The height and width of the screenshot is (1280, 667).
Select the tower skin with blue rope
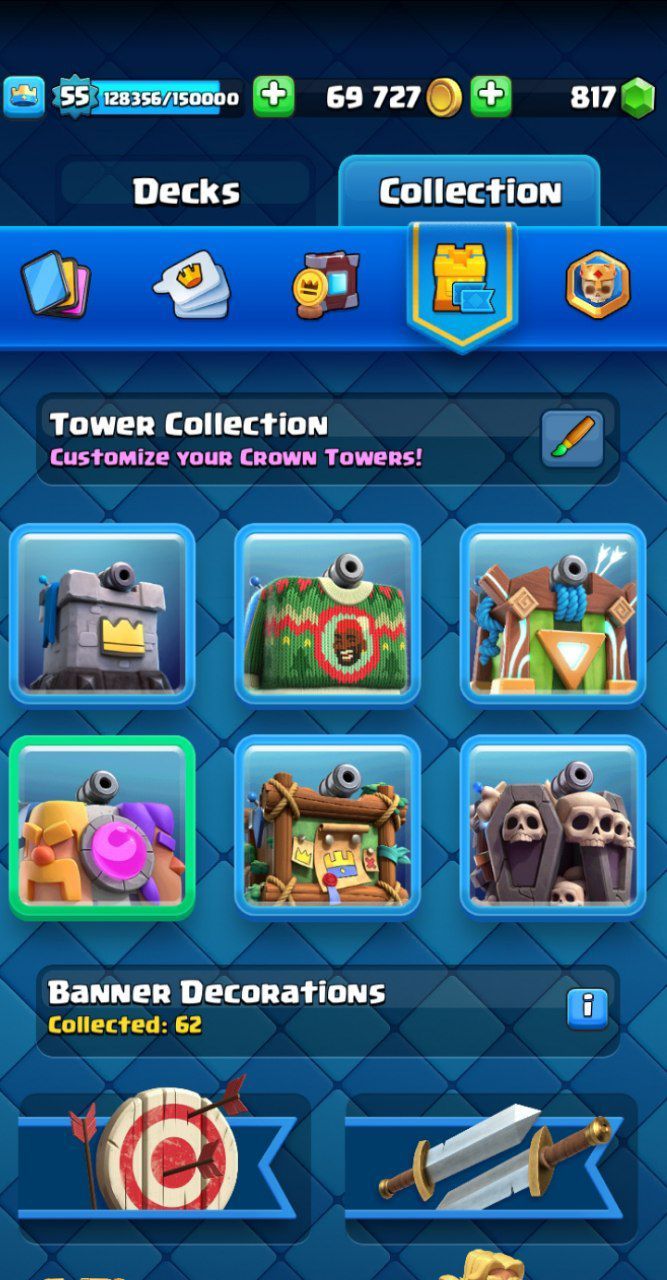(552, 614)
